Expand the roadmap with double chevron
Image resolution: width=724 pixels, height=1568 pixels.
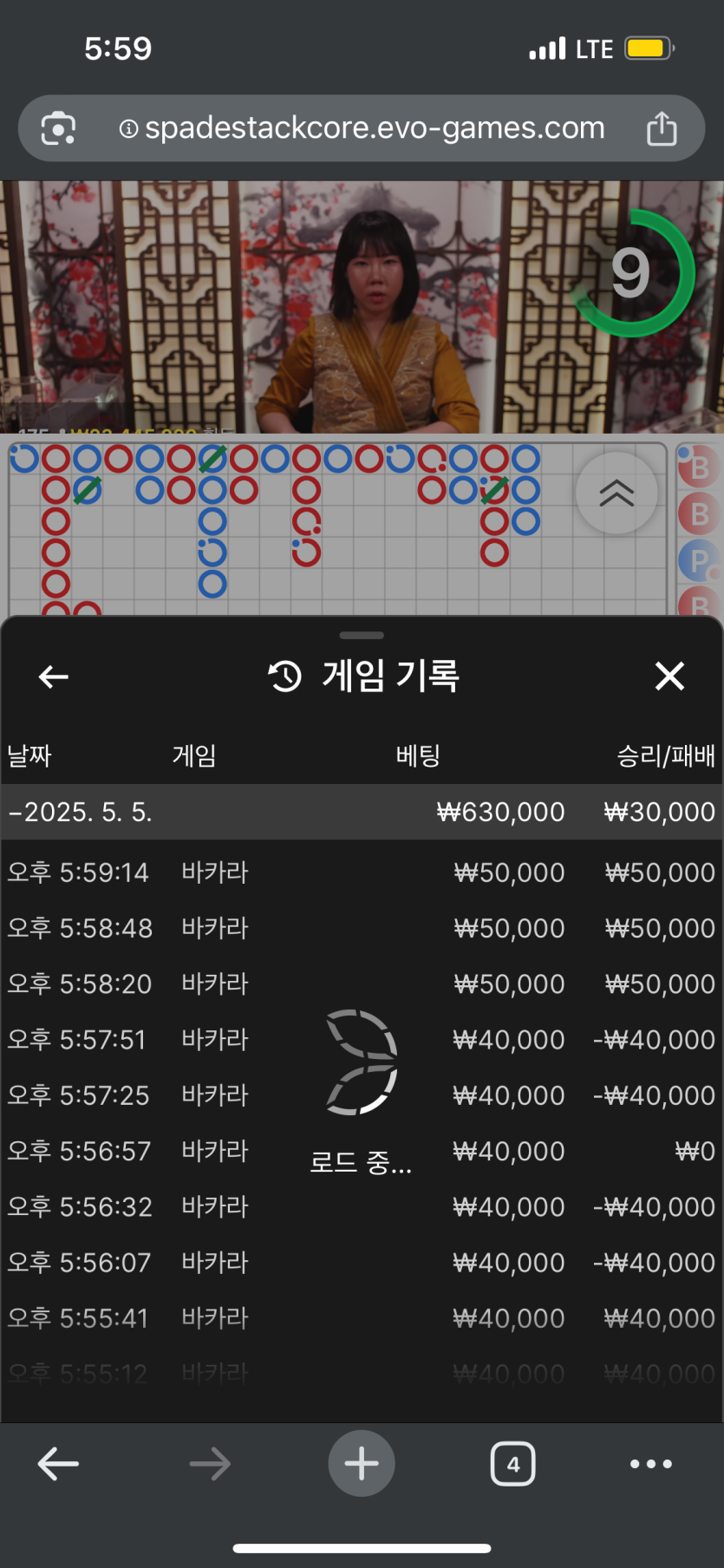(x=616, y=493)
